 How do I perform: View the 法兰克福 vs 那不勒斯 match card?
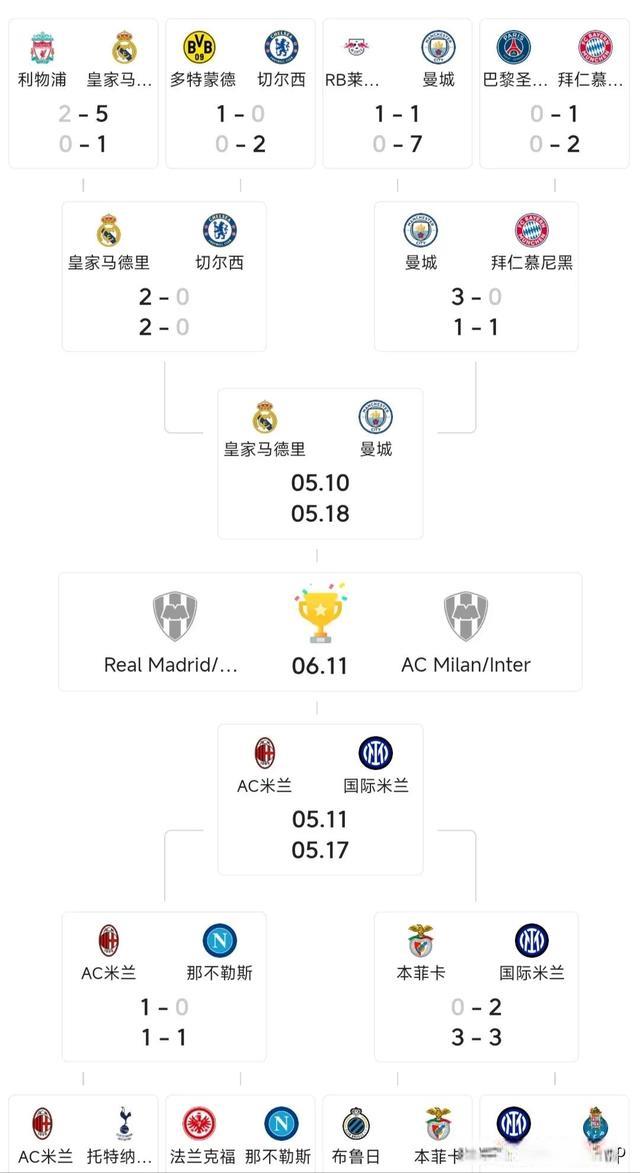click(240, 1134)
